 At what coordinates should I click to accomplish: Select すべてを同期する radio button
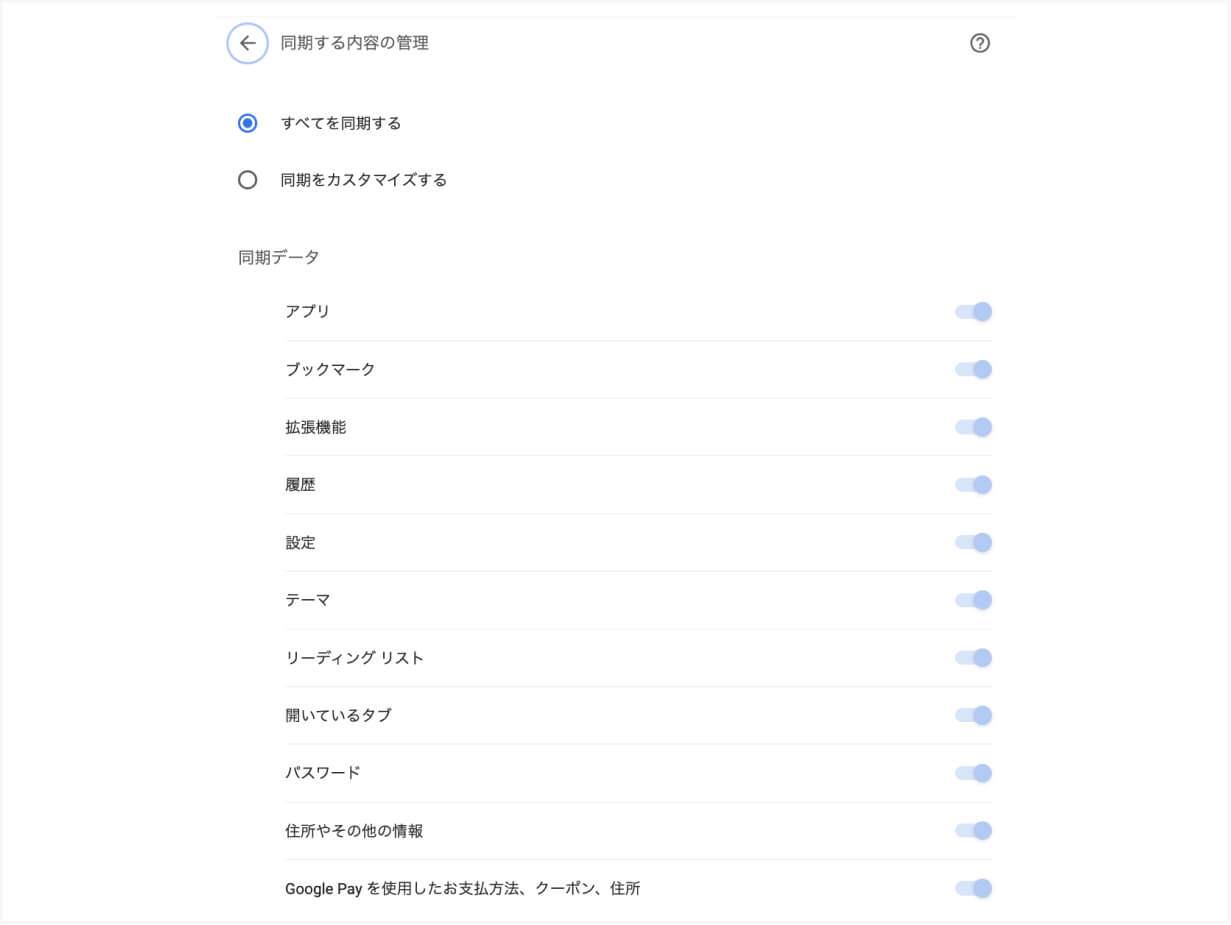(x=248, y=123)
